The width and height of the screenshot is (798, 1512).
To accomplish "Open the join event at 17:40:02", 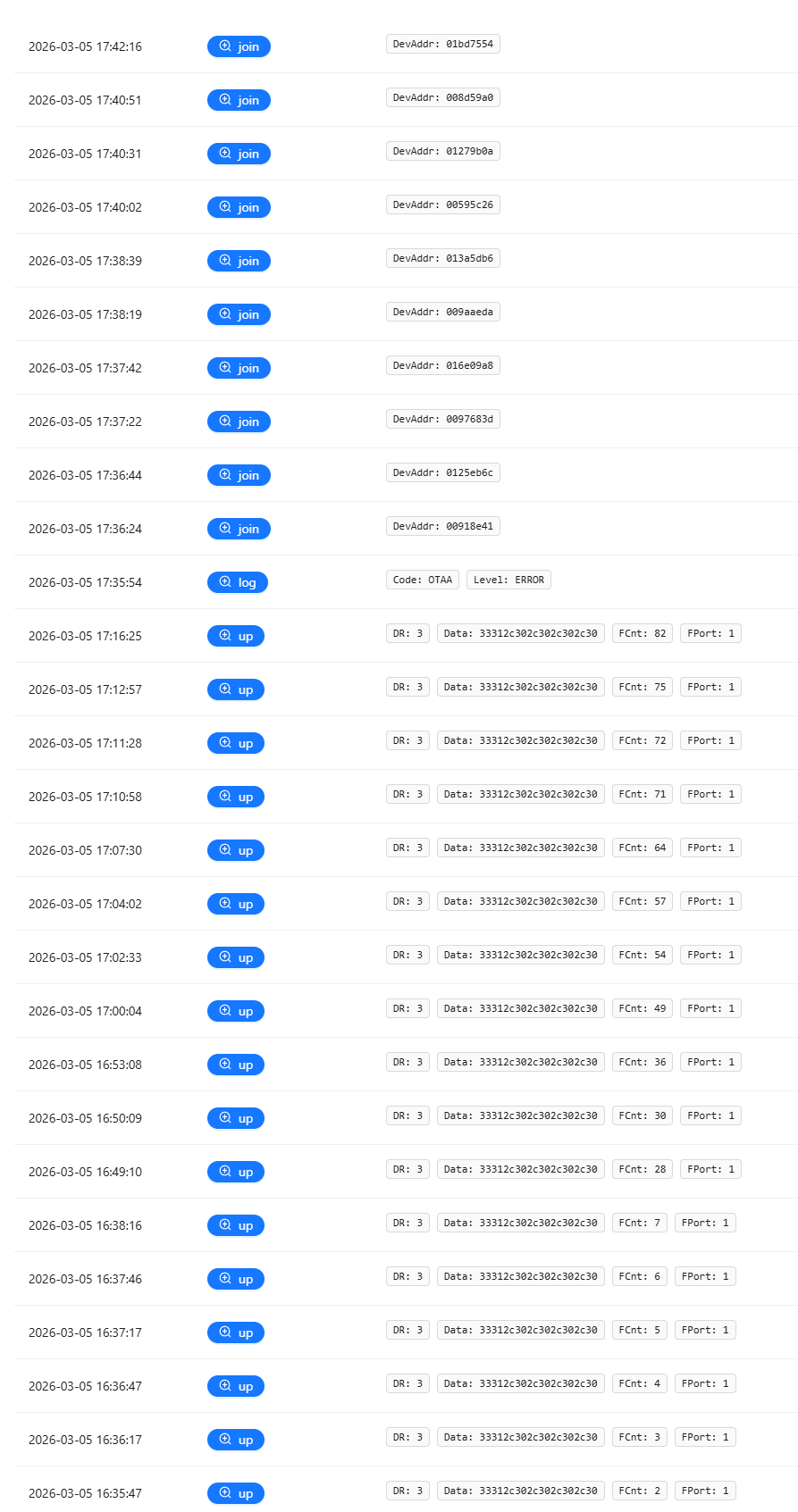I will click(239, 207).
